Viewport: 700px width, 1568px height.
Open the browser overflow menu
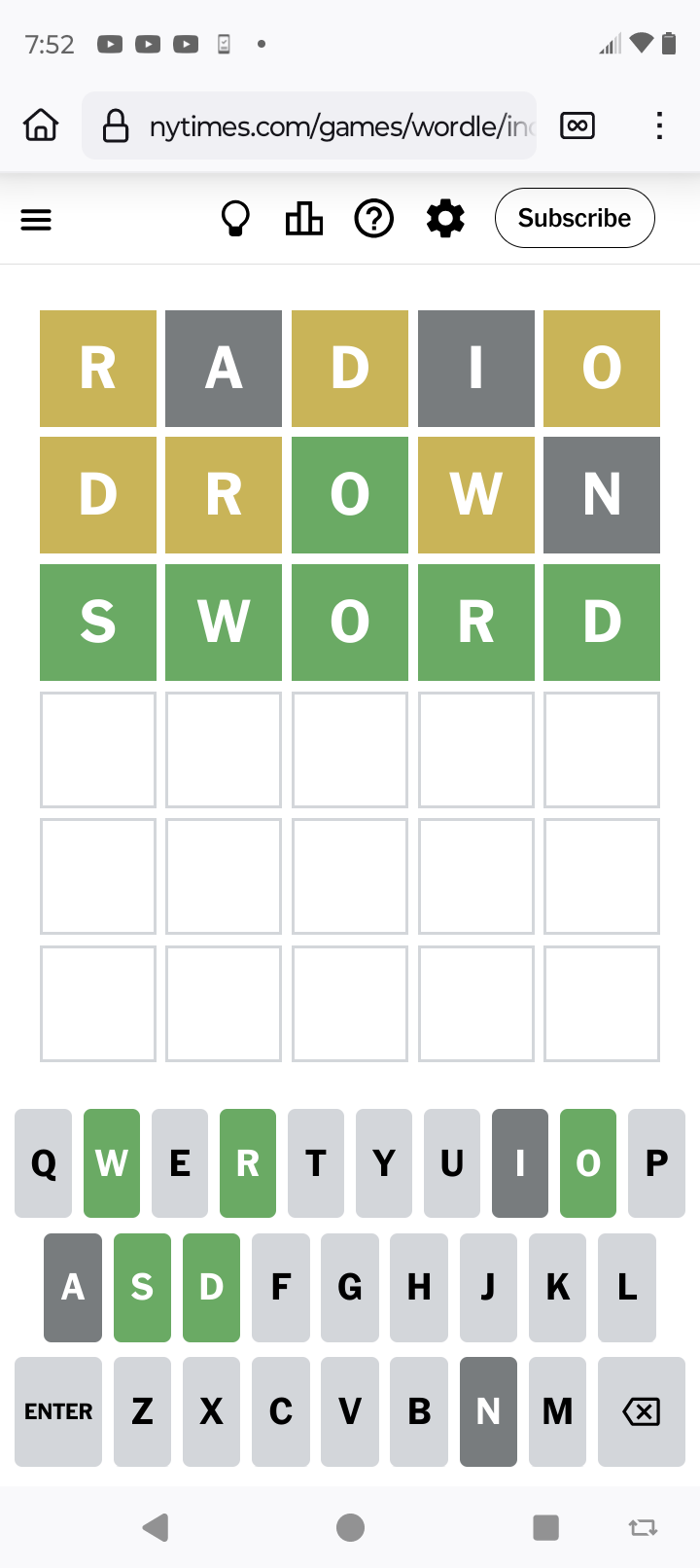click(x=659, y=125)
